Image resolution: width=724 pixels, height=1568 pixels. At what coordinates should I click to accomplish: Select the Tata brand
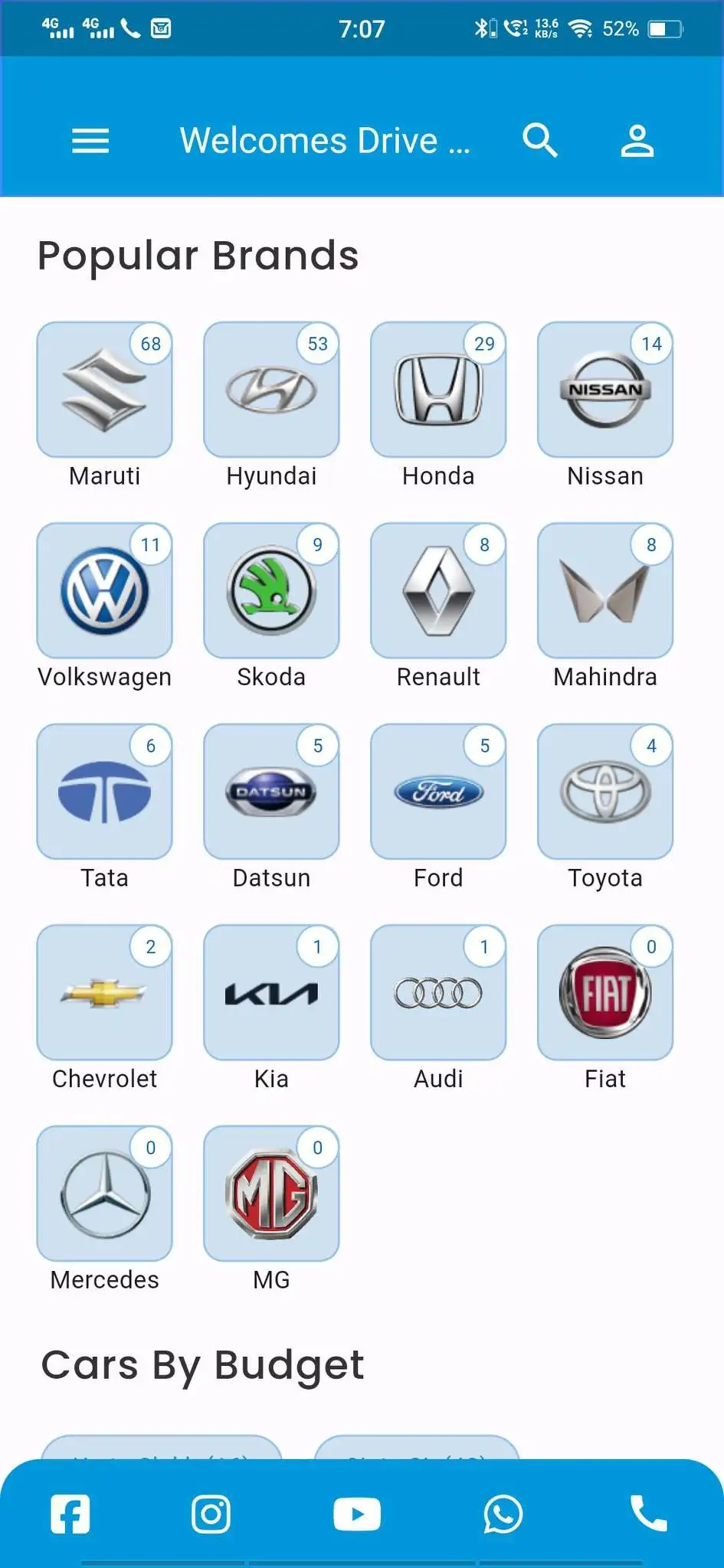(104, 792)
